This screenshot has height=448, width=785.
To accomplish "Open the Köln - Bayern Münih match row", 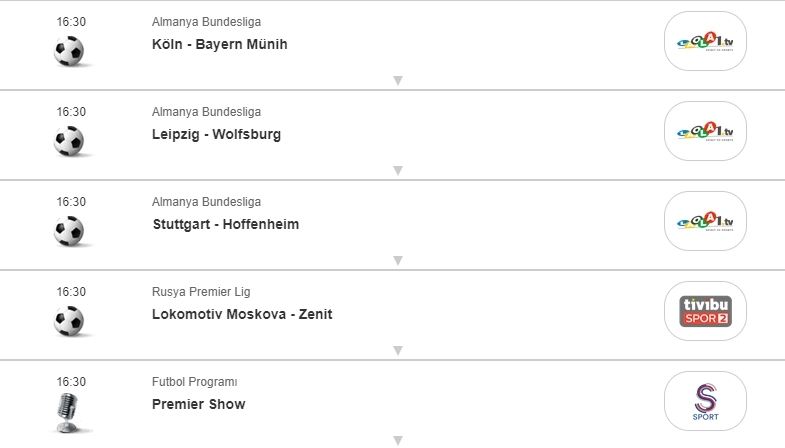I will [219, 44].
